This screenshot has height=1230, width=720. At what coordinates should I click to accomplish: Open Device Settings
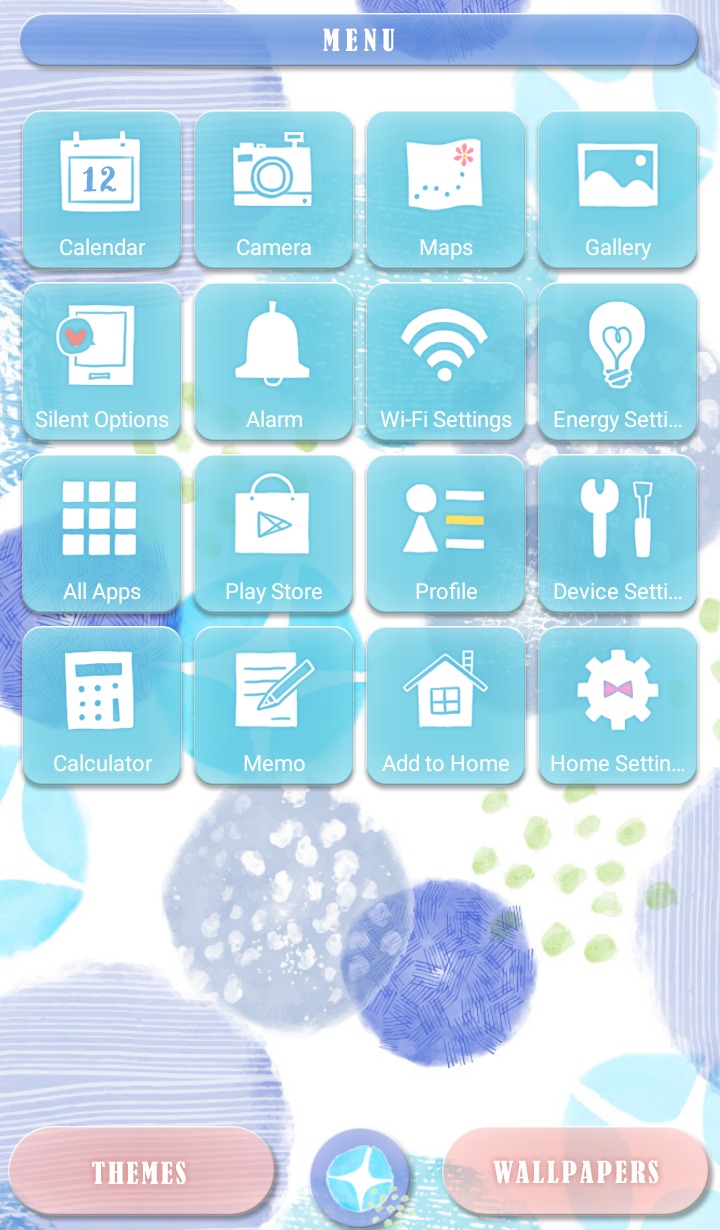click(x=618, y=534)
